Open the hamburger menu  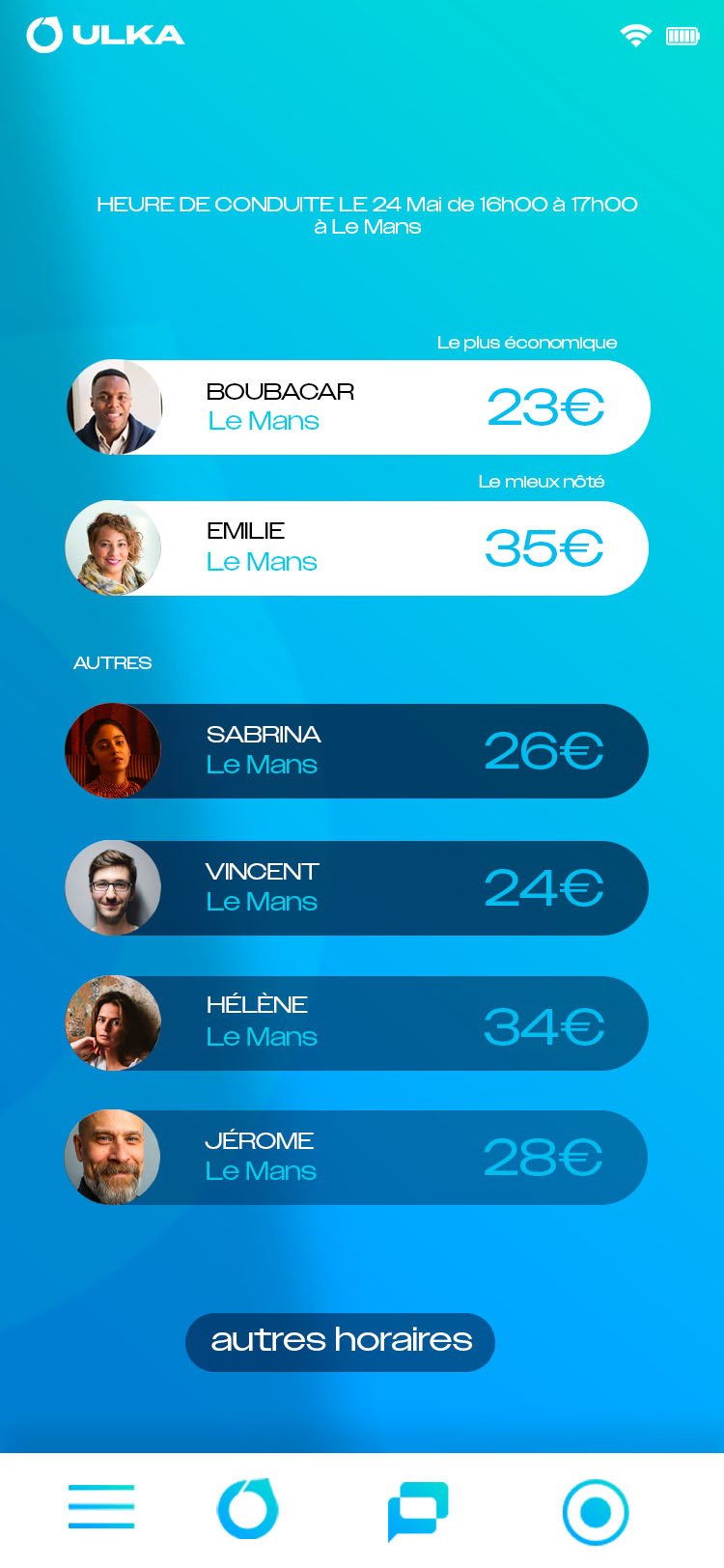[x=101, y=1507]
